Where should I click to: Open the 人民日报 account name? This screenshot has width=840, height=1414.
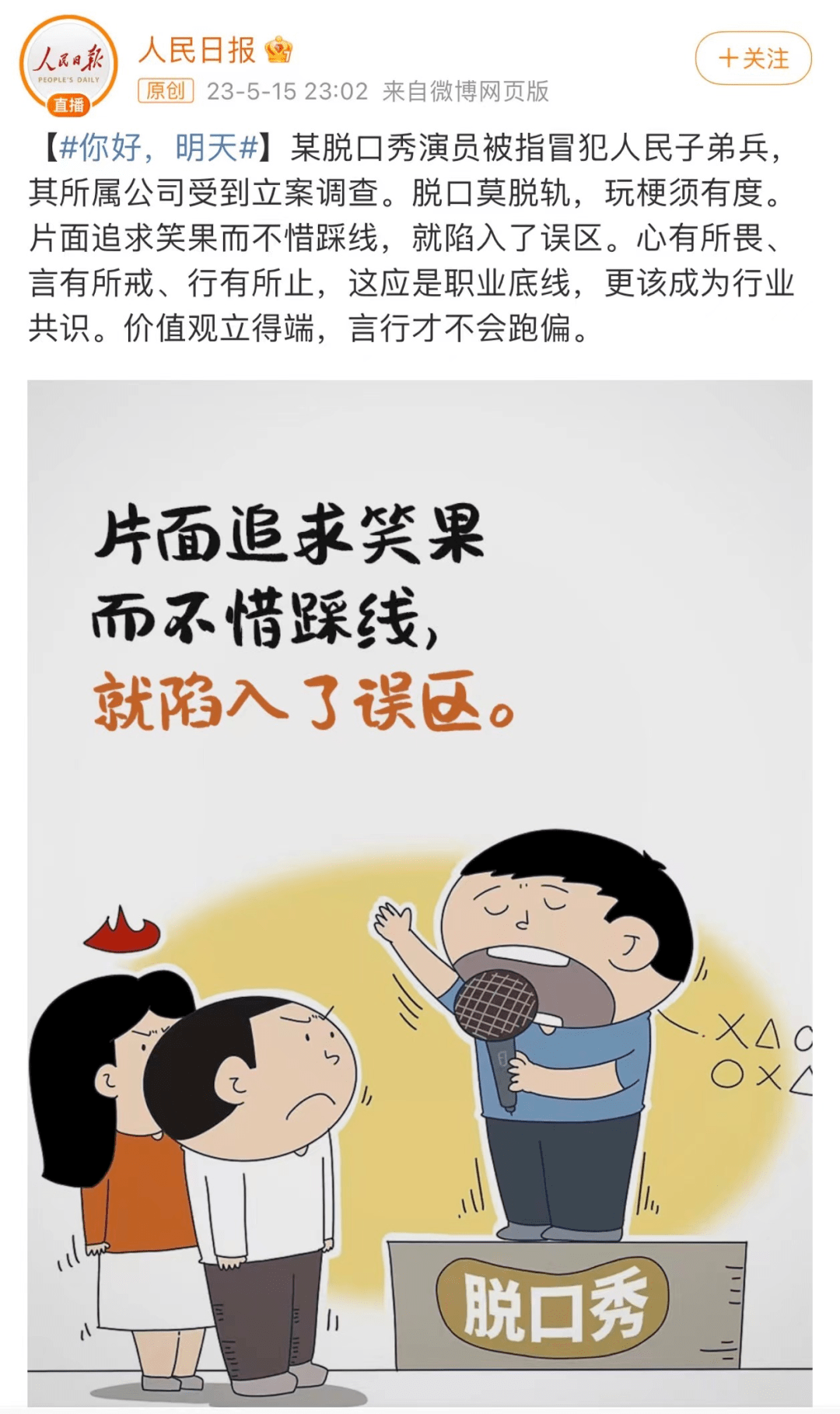click(x=198, y=50)
